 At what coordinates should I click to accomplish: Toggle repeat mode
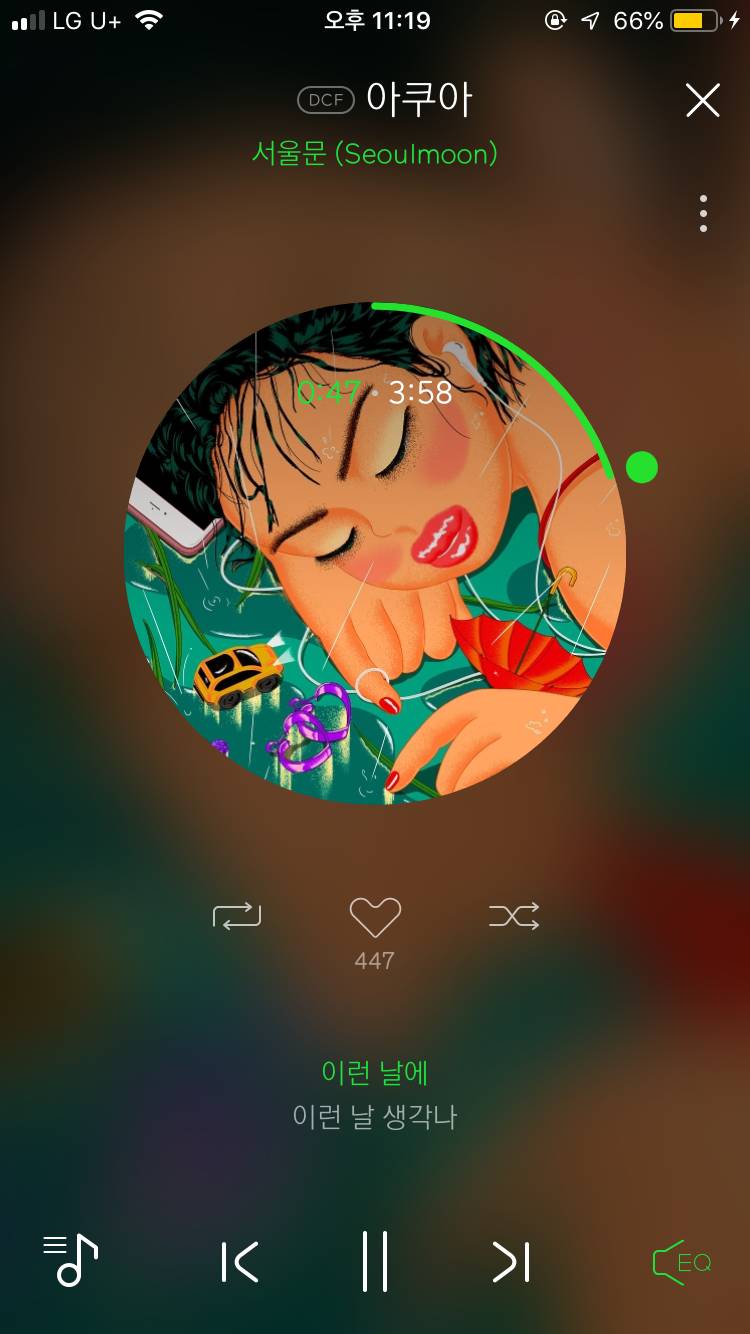pos(237,915)
